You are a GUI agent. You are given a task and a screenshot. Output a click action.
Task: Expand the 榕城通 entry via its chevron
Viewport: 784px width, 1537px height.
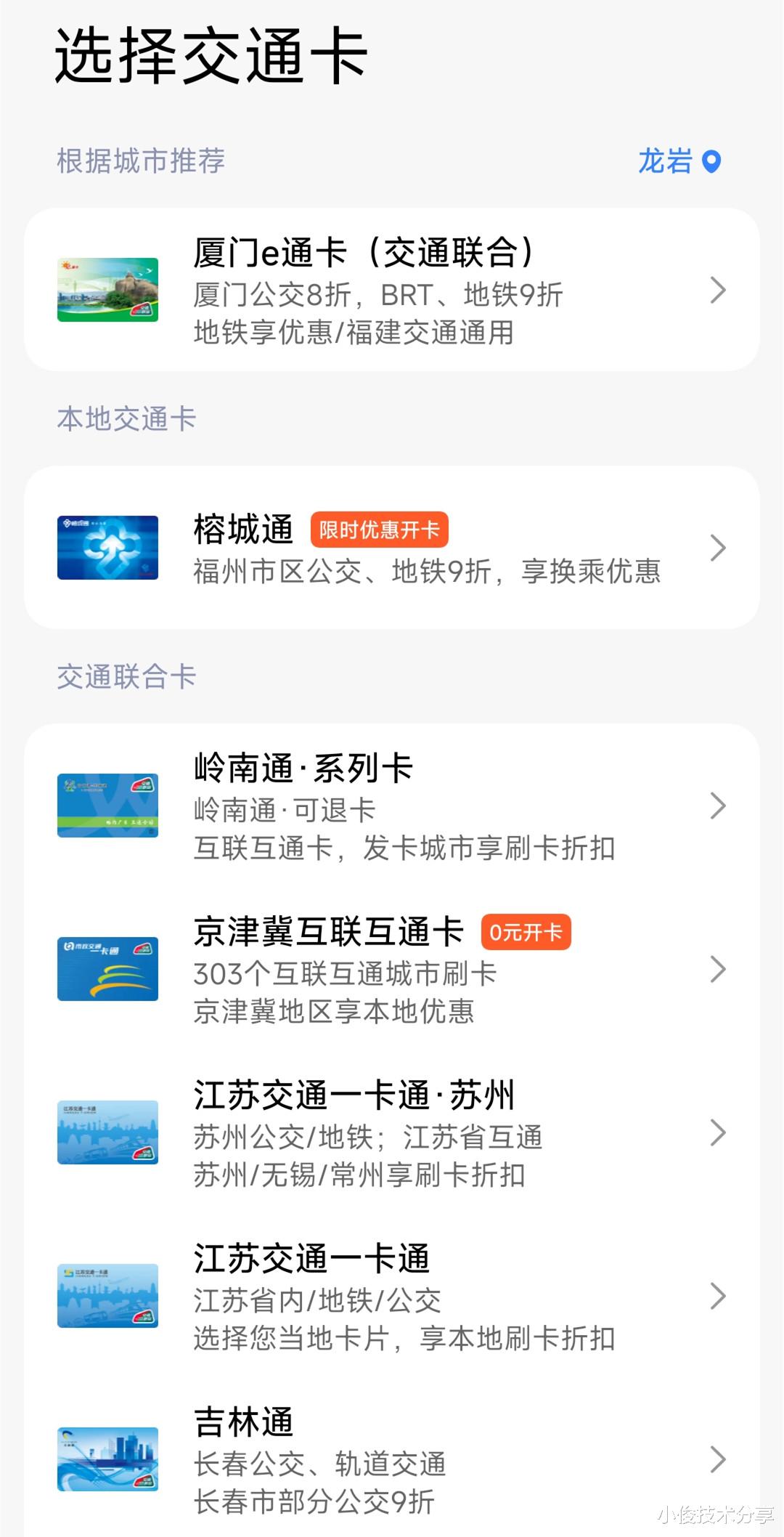[x=719, y=548]
